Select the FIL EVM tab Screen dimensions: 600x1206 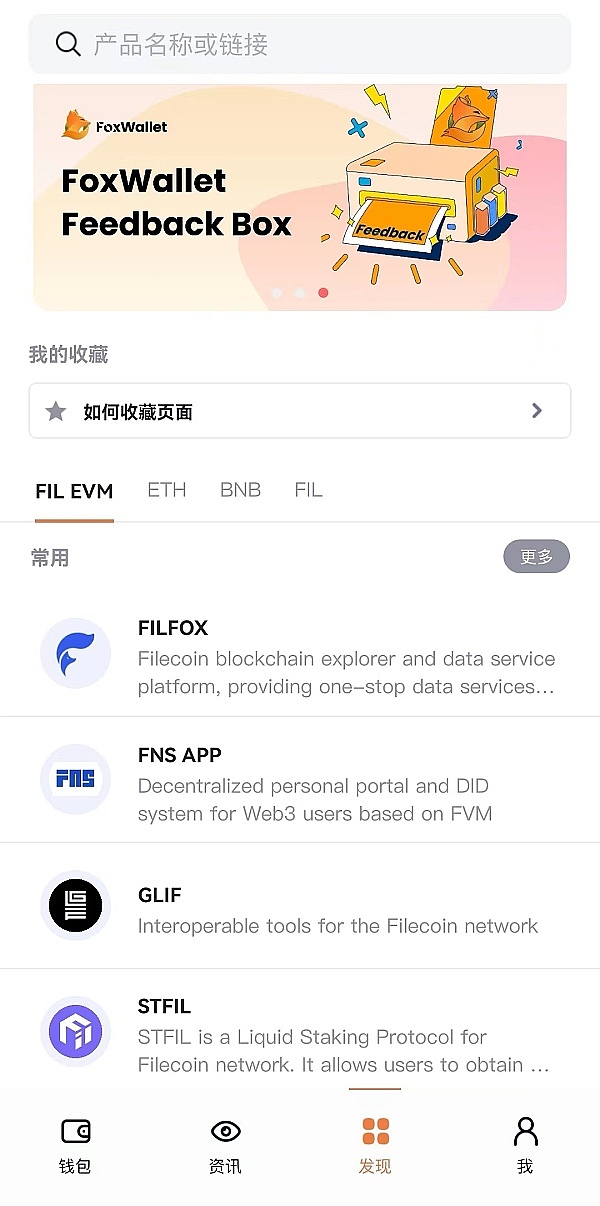point(74,491)
